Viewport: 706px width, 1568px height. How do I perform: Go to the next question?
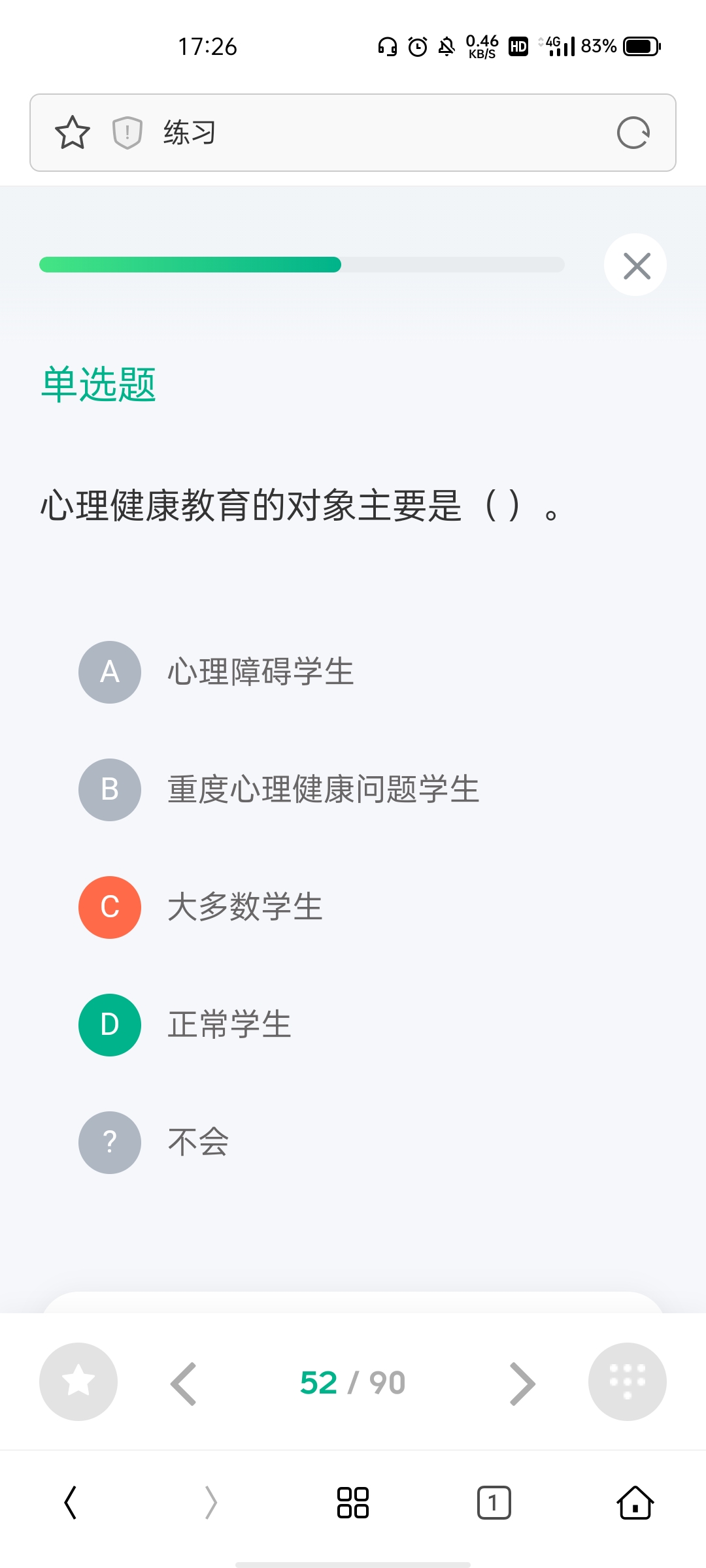coord(522,1383)
